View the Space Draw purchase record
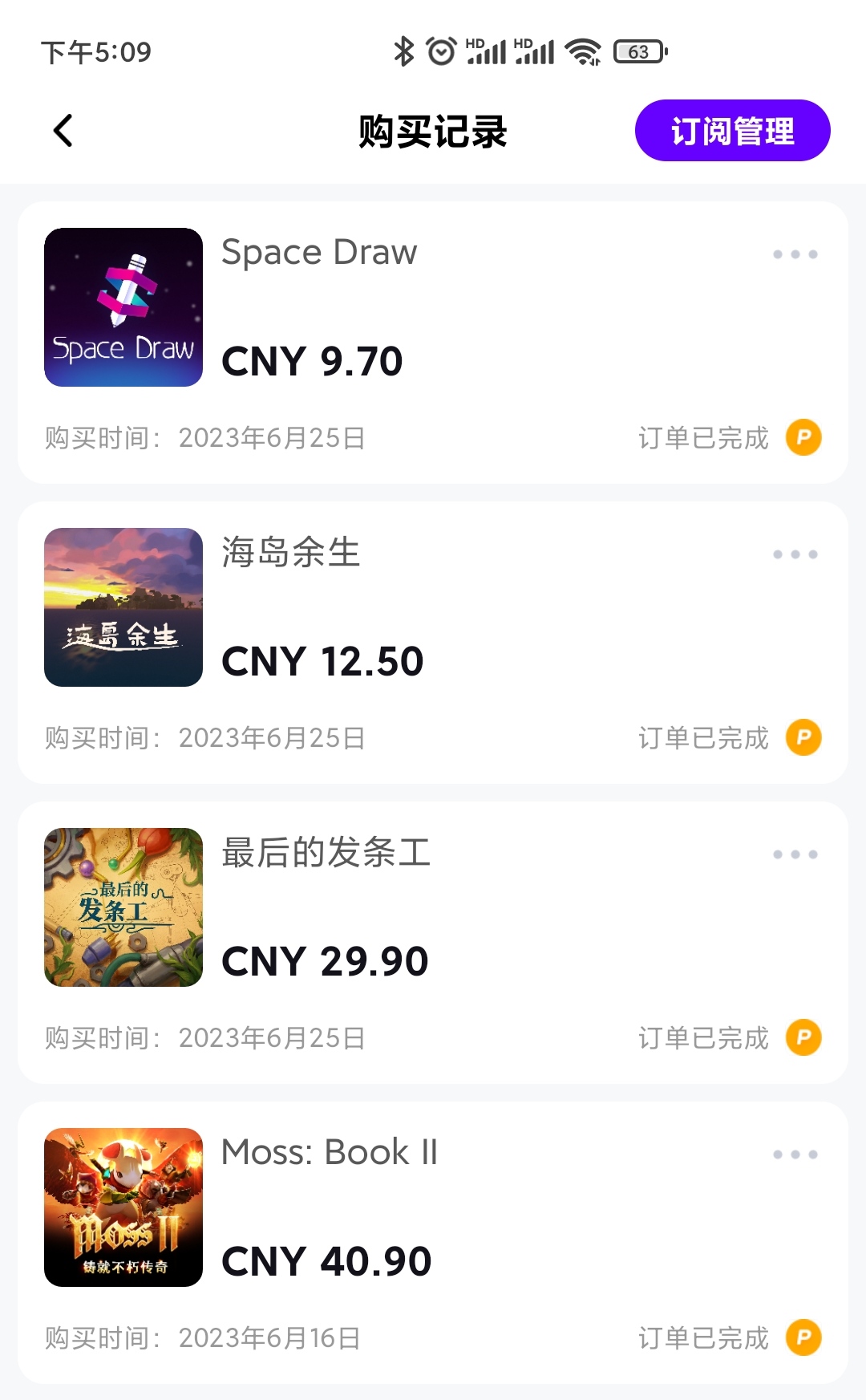Viewport: 866px width, 1400px height. click(433, 343)
